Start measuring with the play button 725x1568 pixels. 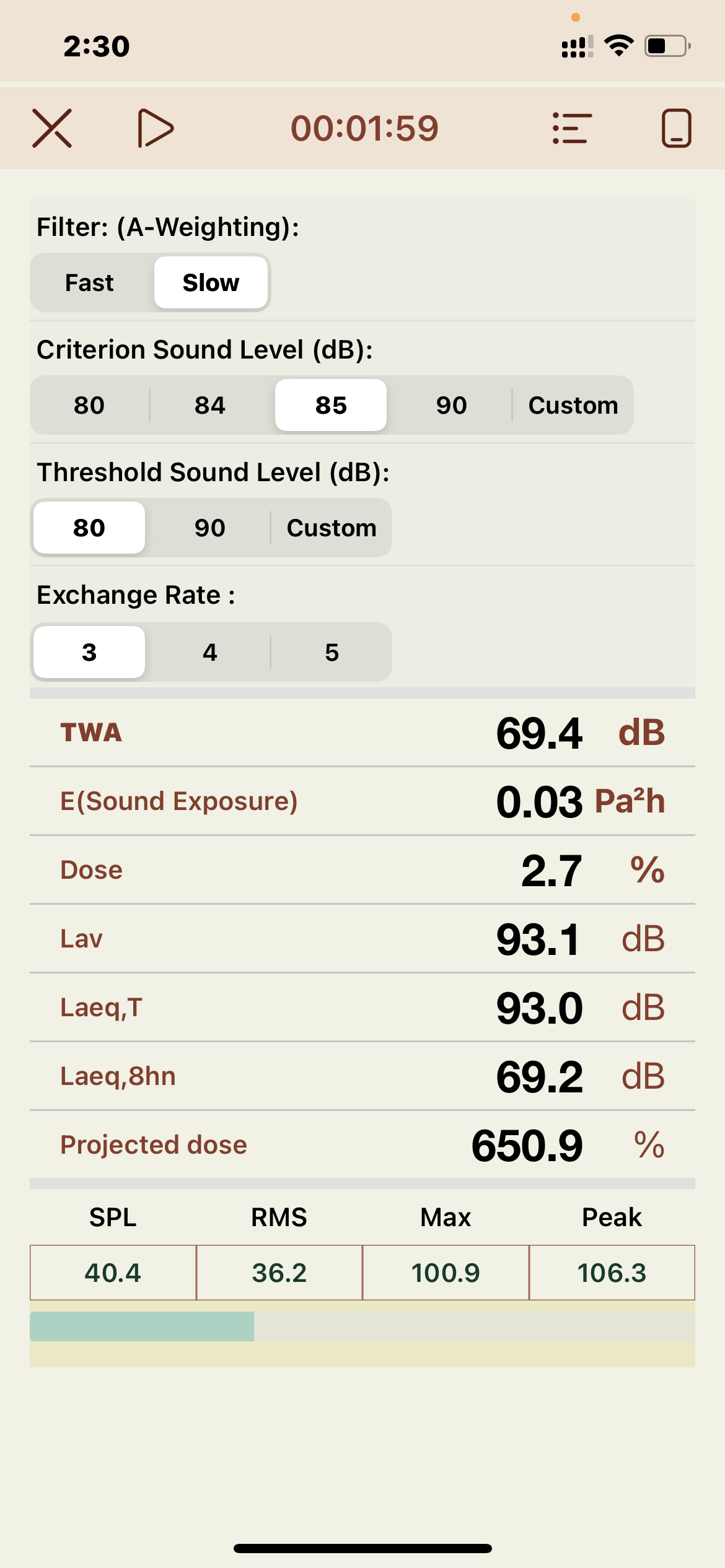point(155,128)
